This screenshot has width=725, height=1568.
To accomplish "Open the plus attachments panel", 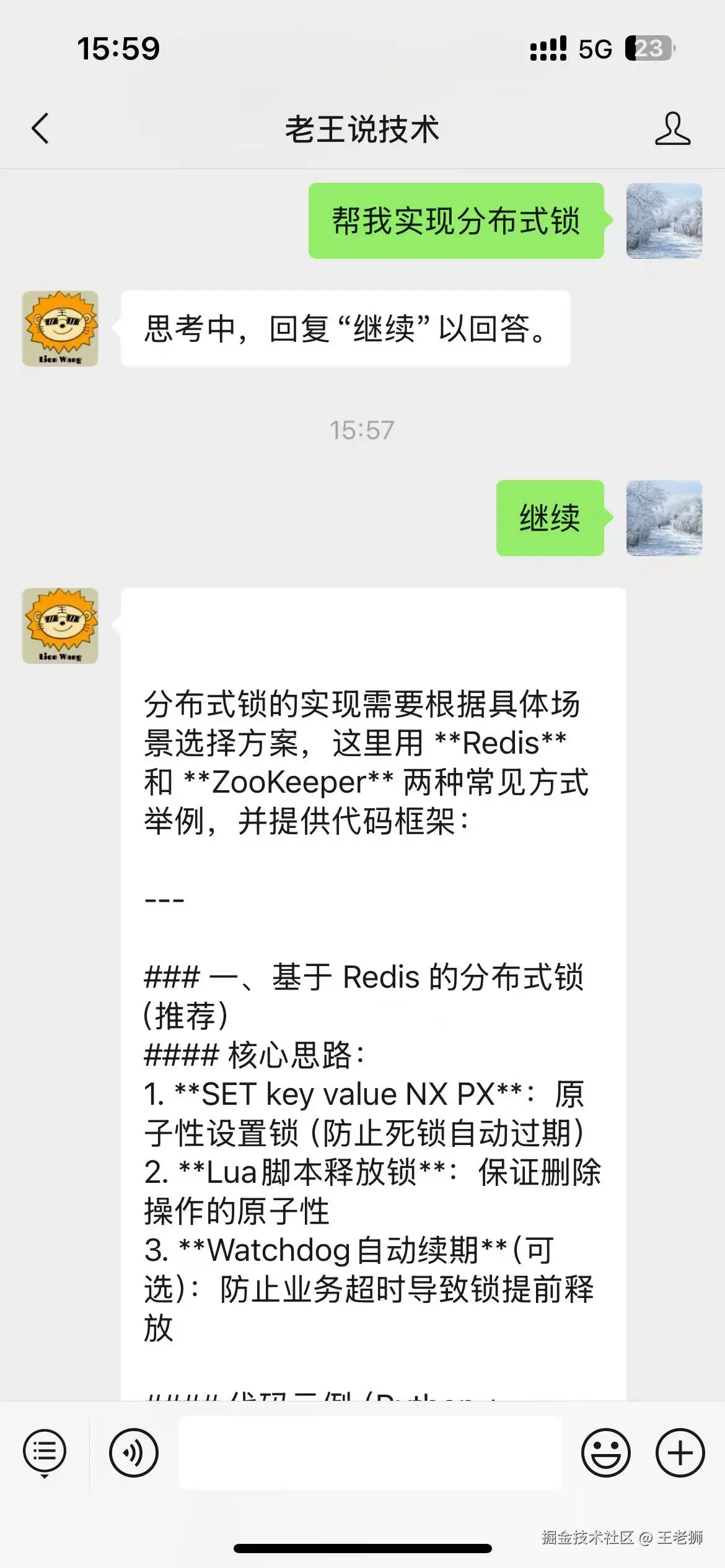I will pyautogui.click(x=680, y=1453).
